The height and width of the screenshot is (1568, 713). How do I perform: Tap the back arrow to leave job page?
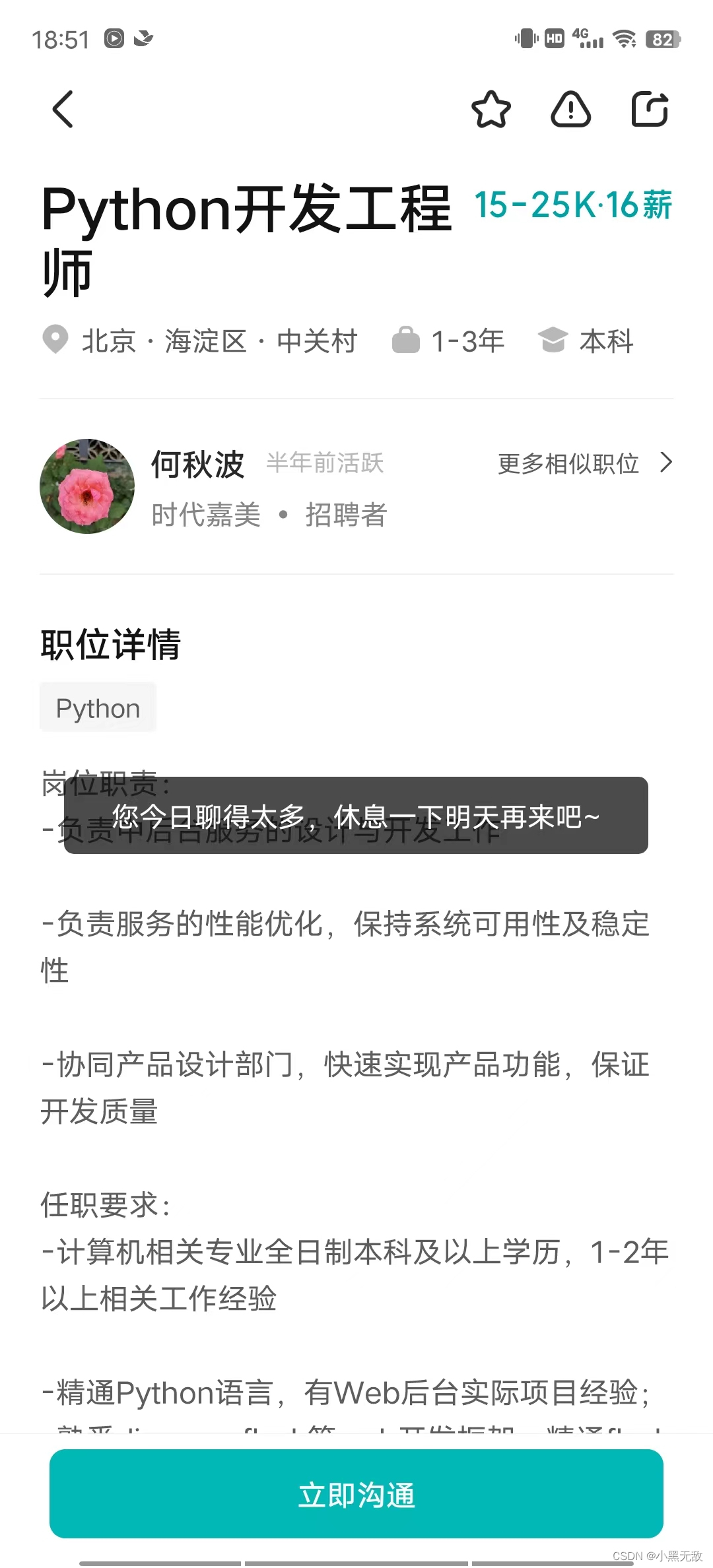[x=63, y=108]
